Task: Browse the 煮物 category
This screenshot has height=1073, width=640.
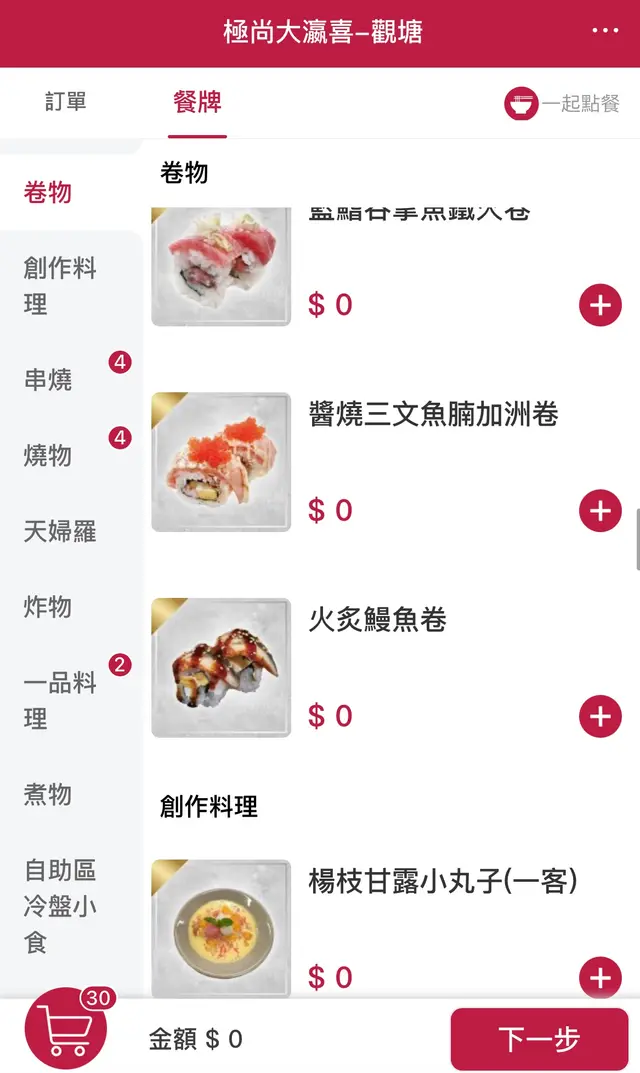Action: (x=48, y=795)
